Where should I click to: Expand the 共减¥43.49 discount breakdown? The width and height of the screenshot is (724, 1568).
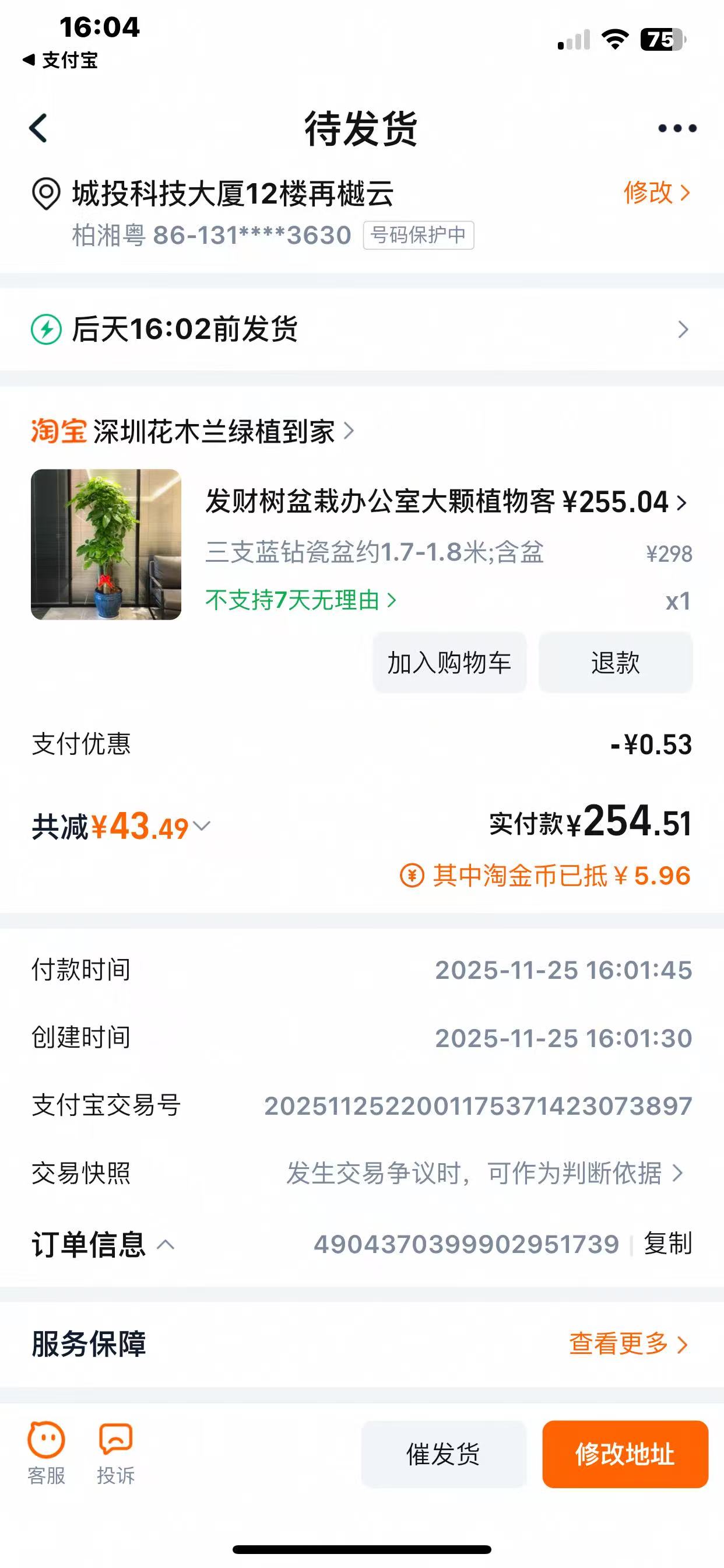(122, 827)
